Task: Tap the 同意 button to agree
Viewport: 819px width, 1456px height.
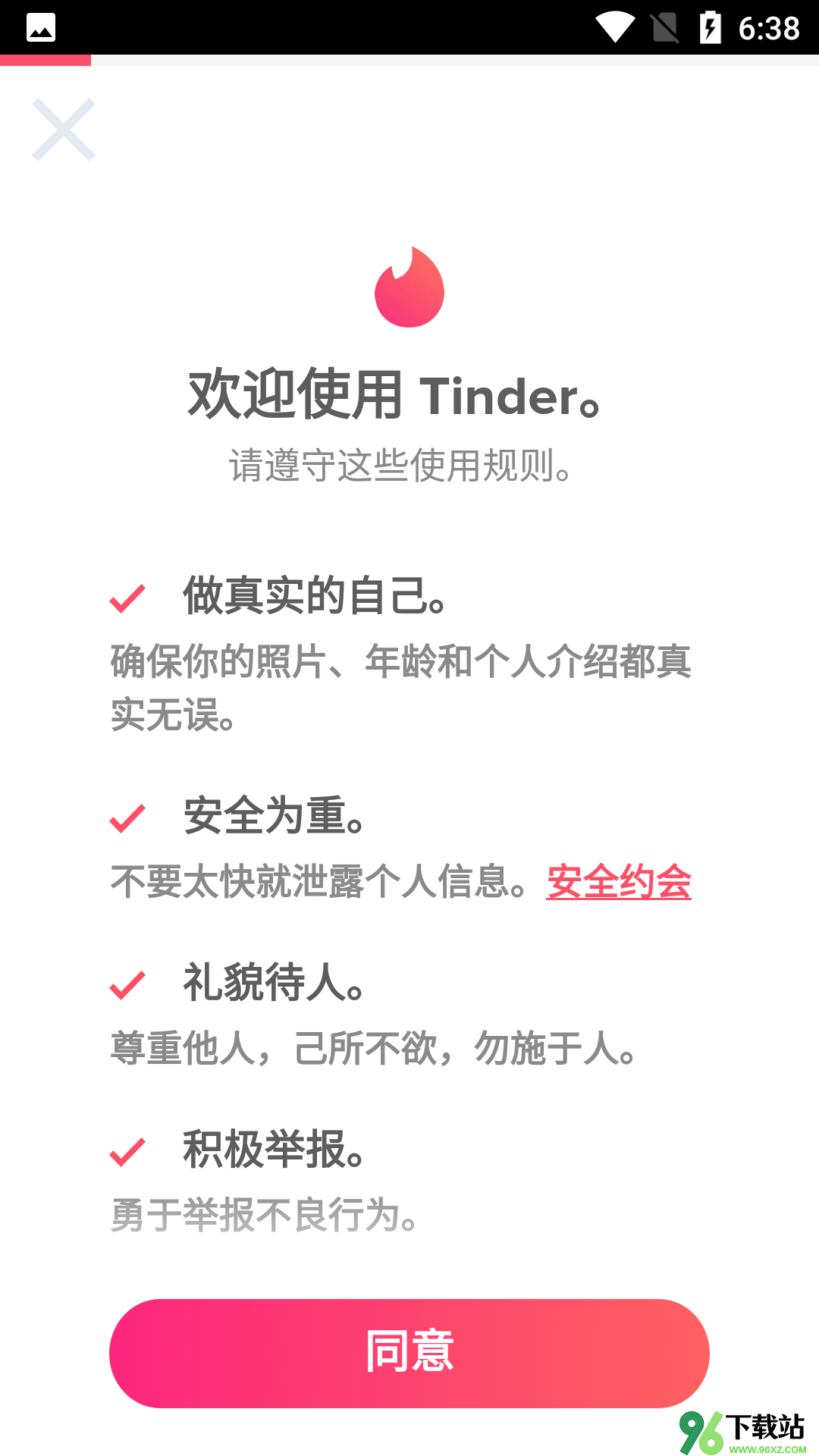Action: [x=409, y=1354]
